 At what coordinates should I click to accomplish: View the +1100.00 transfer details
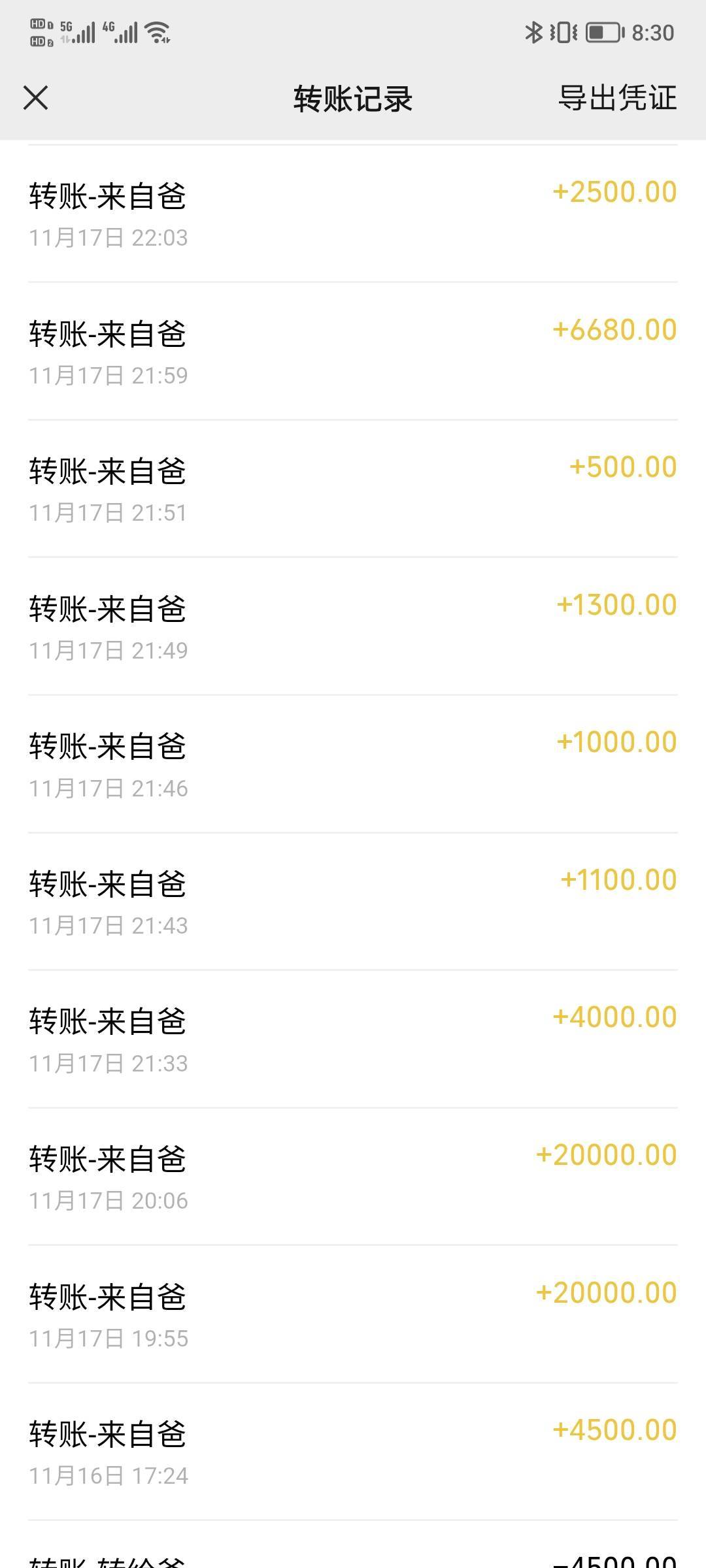353,902
